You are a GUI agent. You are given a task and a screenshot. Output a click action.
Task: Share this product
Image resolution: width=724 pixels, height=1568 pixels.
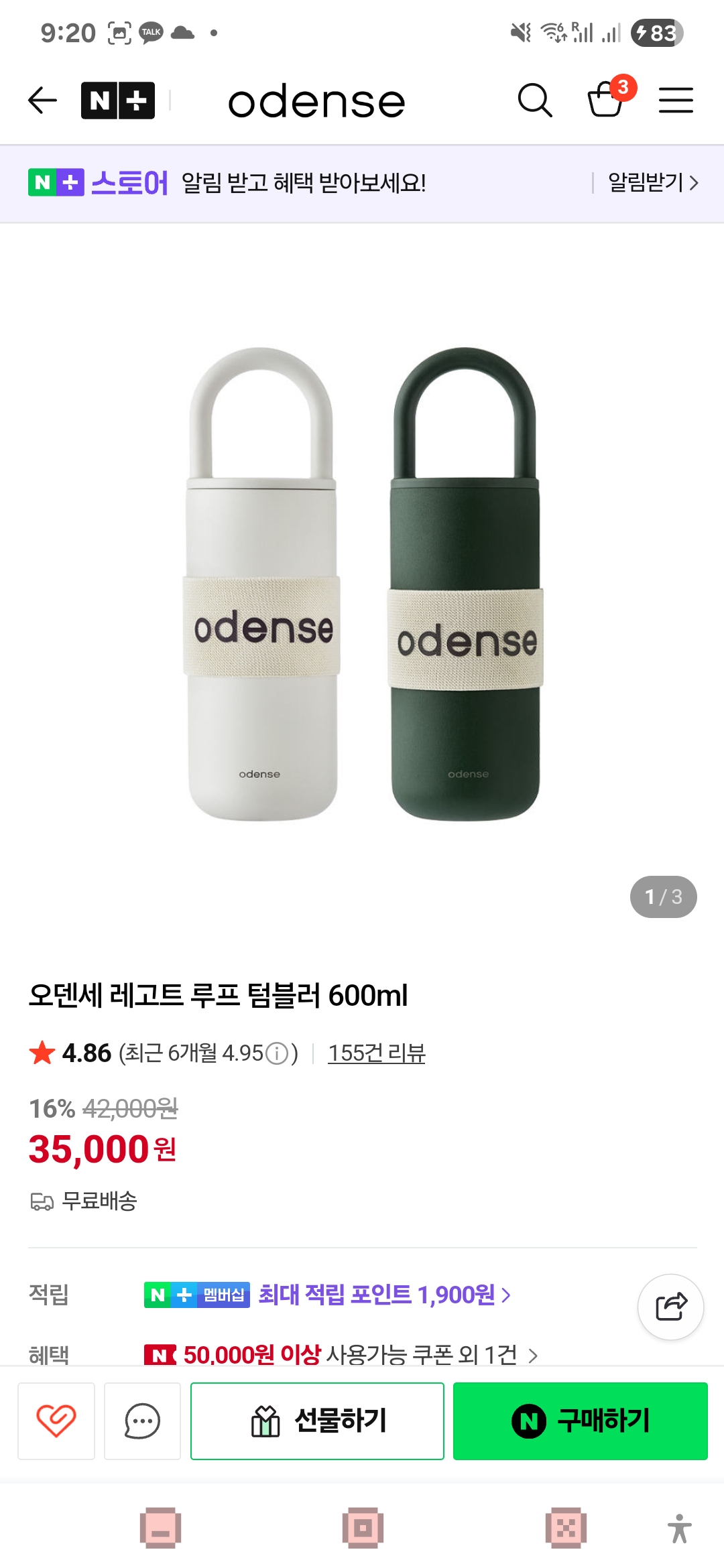pyautogui.click(x=670, y=1307)
